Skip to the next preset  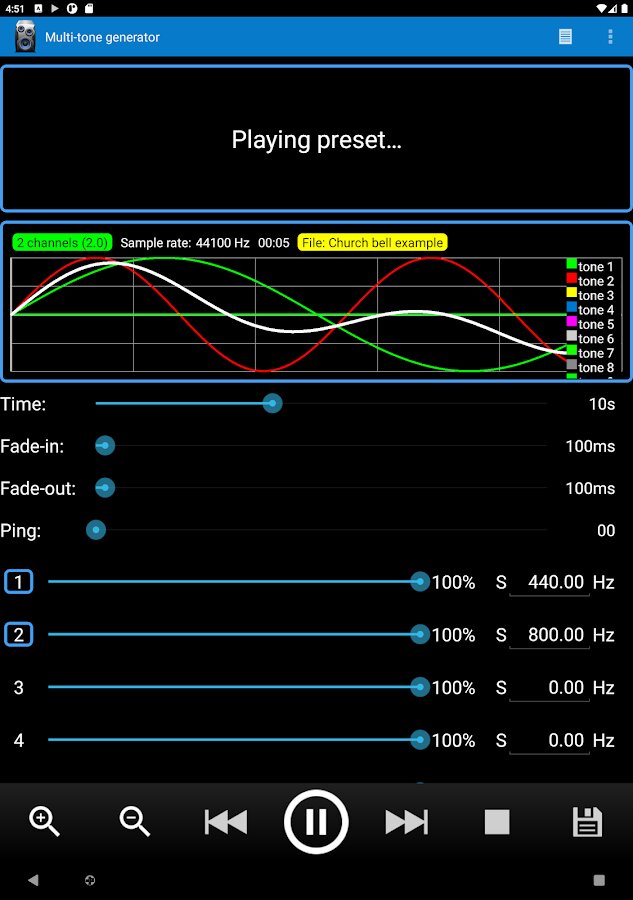coord(406,822)
